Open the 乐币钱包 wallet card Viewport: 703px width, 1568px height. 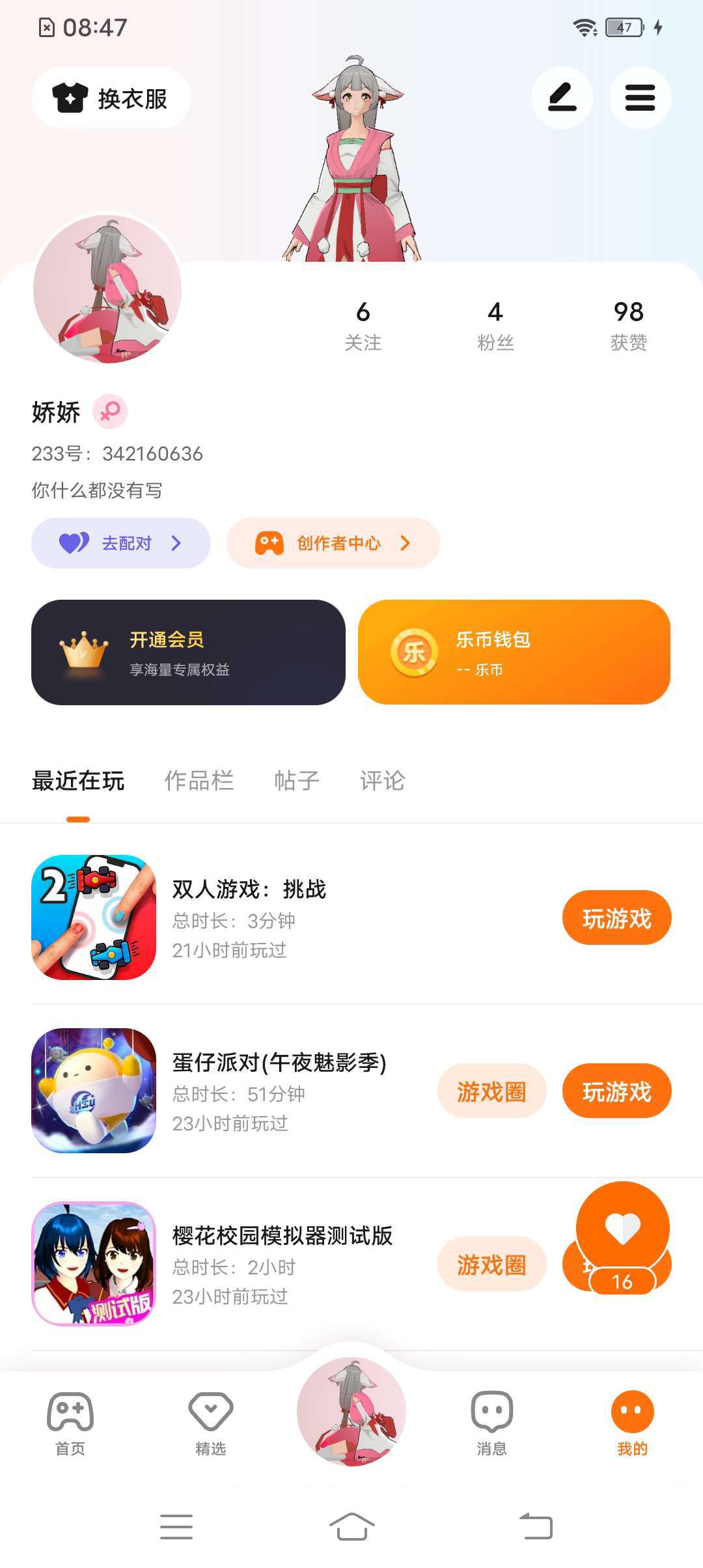tap(514, 652)
